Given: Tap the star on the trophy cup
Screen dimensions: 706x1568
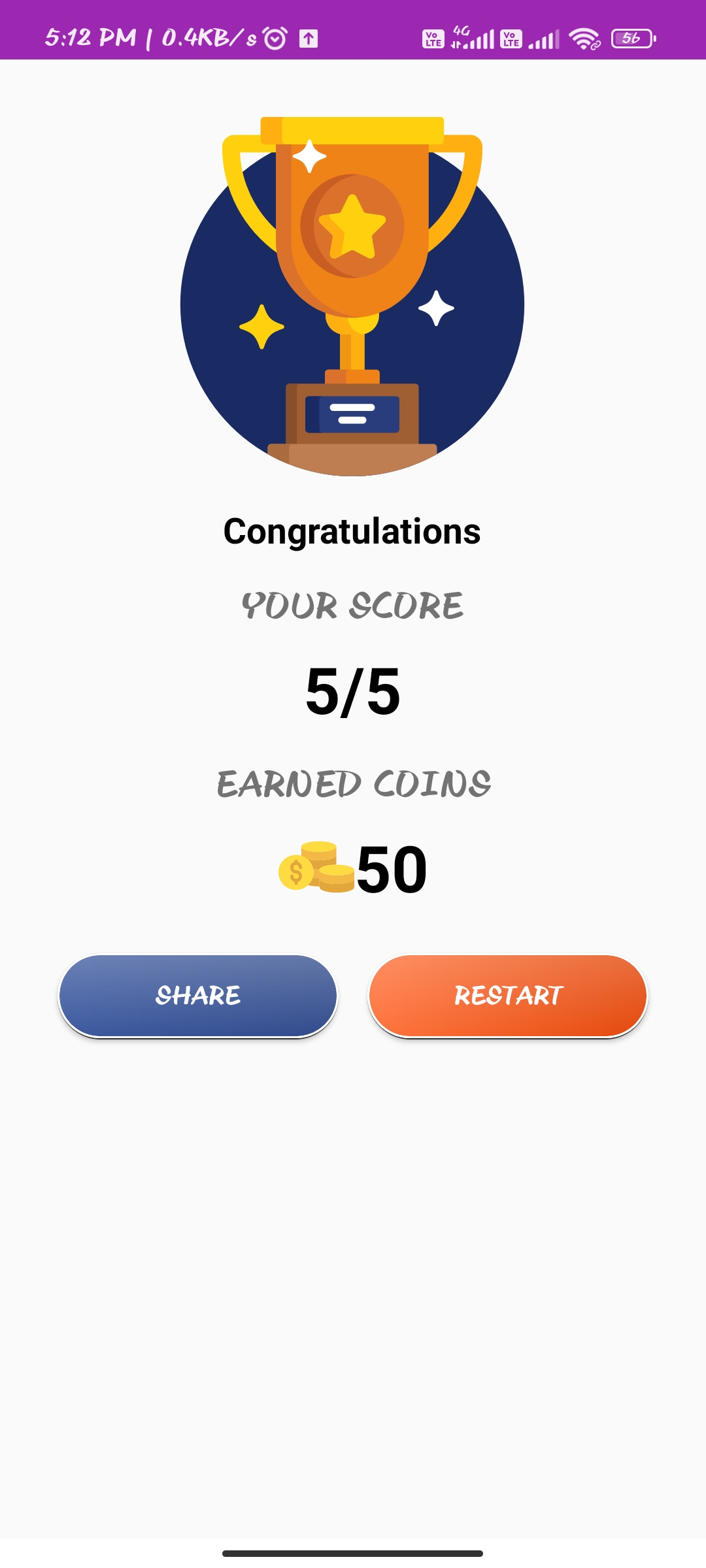Looking at the screenshot, I should coord(351,225).
